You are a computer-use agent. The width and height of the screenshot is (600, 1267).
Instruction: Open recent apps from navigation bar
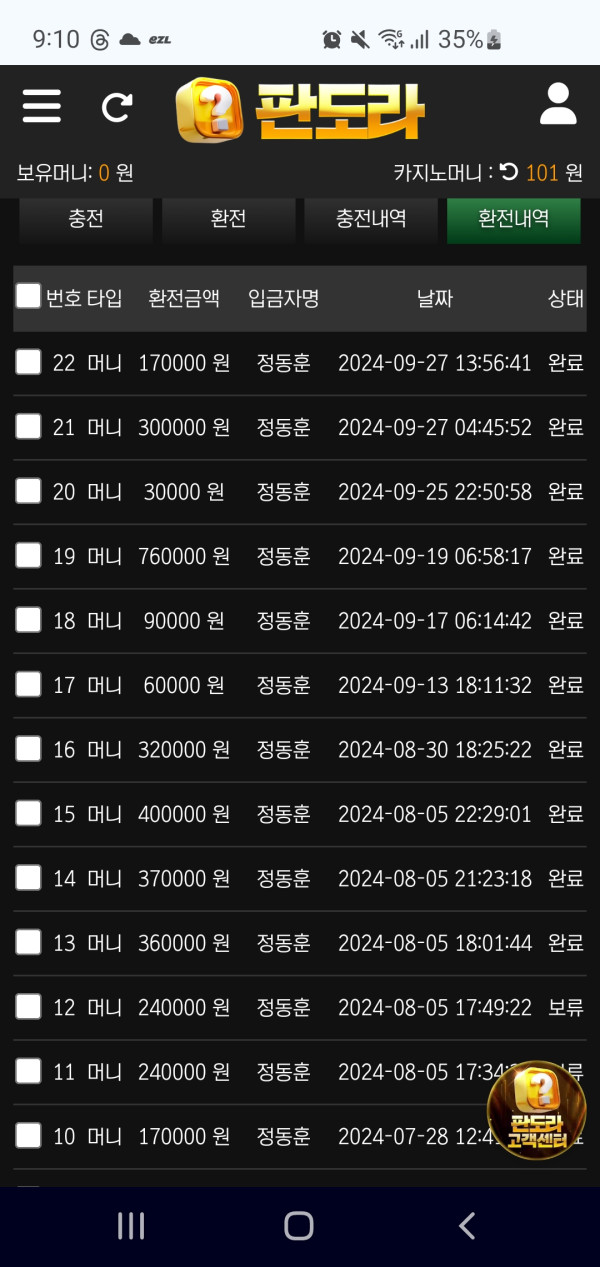pos(131,1226)
